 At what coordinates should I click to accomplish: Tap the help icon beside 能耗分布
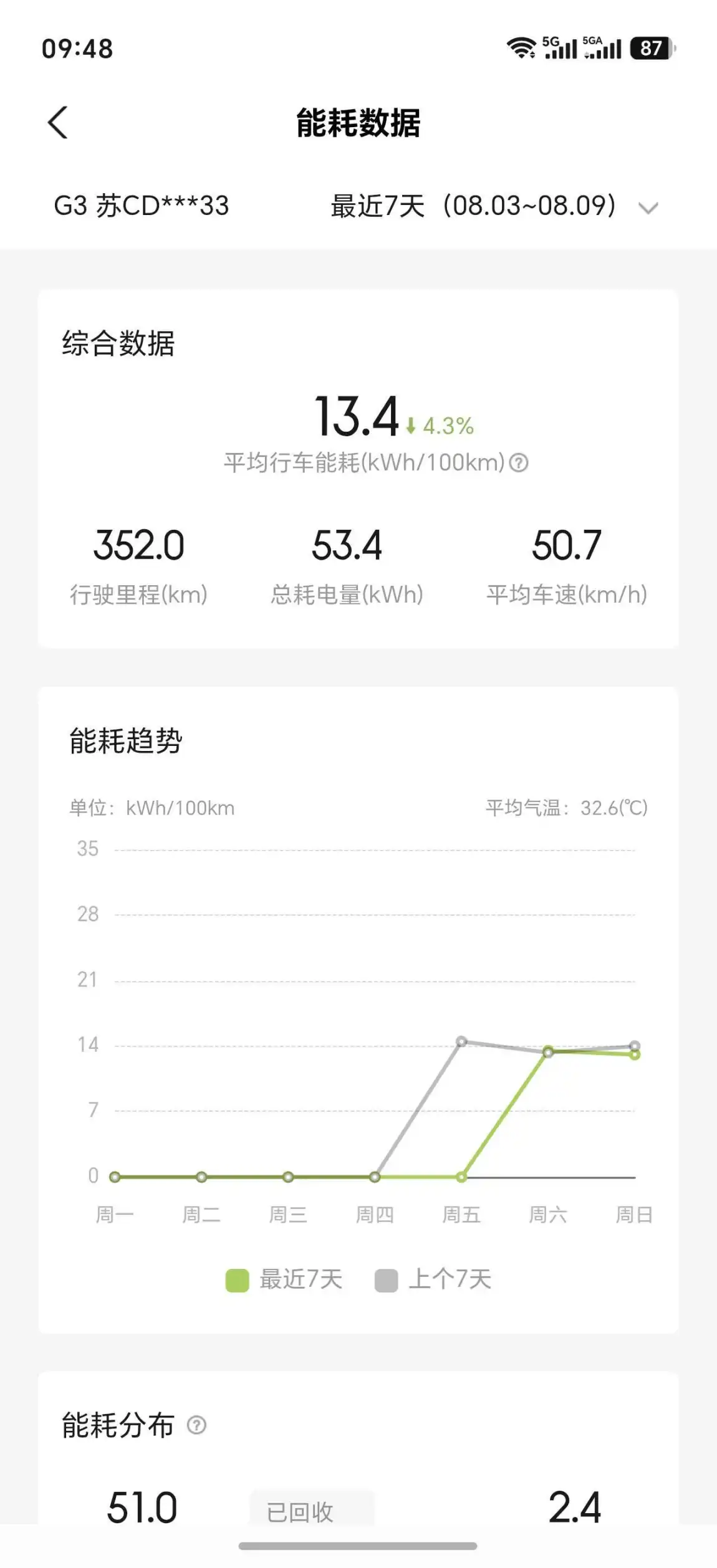pyautogui.click(x=196, y=1425)
